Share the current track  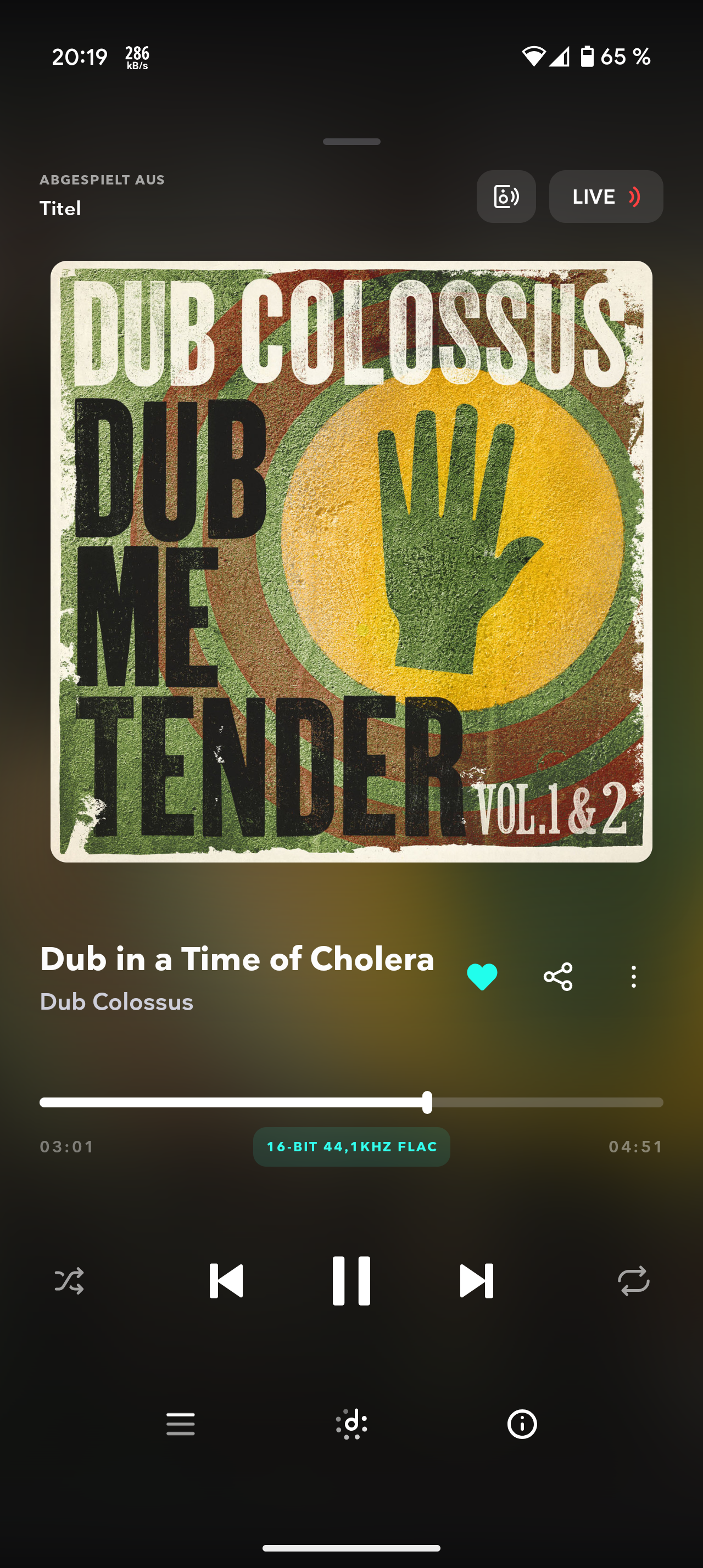[x=558, y=977]
